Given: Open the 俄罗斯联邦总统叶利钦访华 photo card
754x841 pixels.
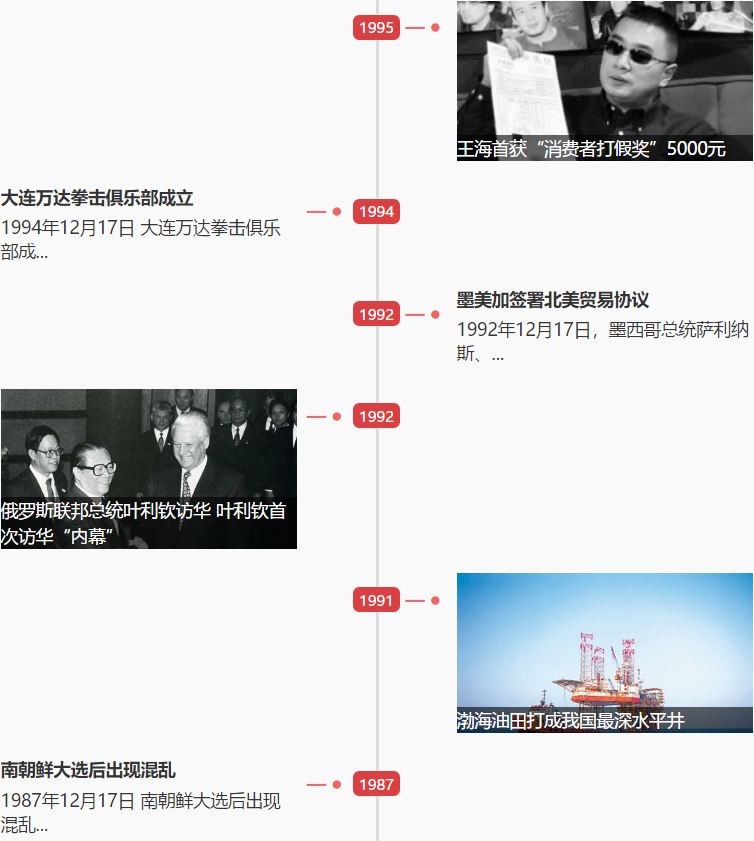Looking at the screenshot, I should (x=148, y=468).
